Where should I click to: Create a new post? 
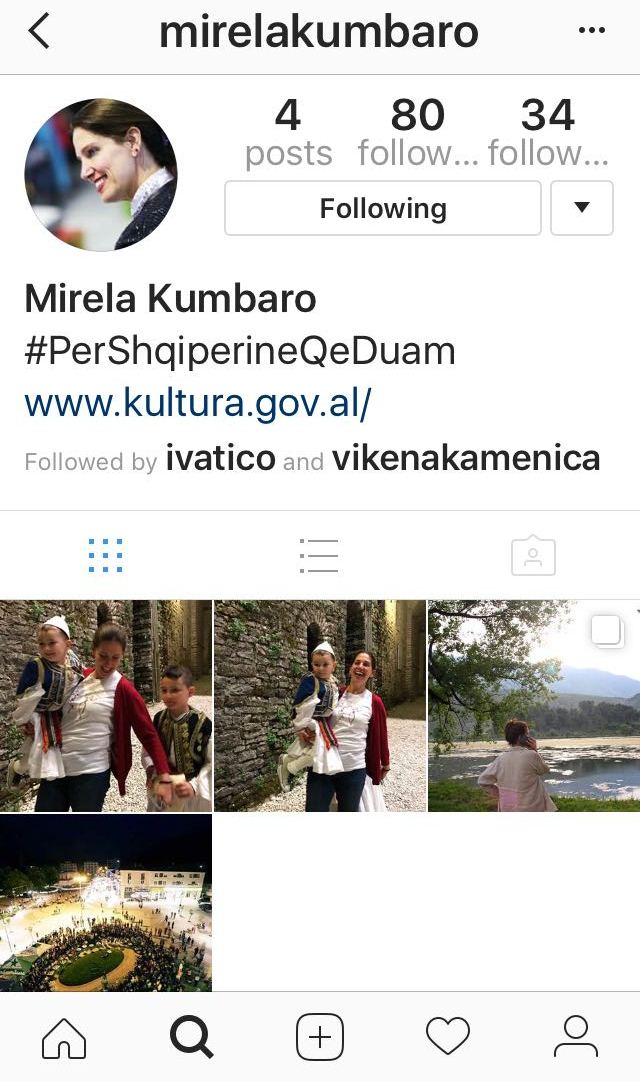[320, 1037]
